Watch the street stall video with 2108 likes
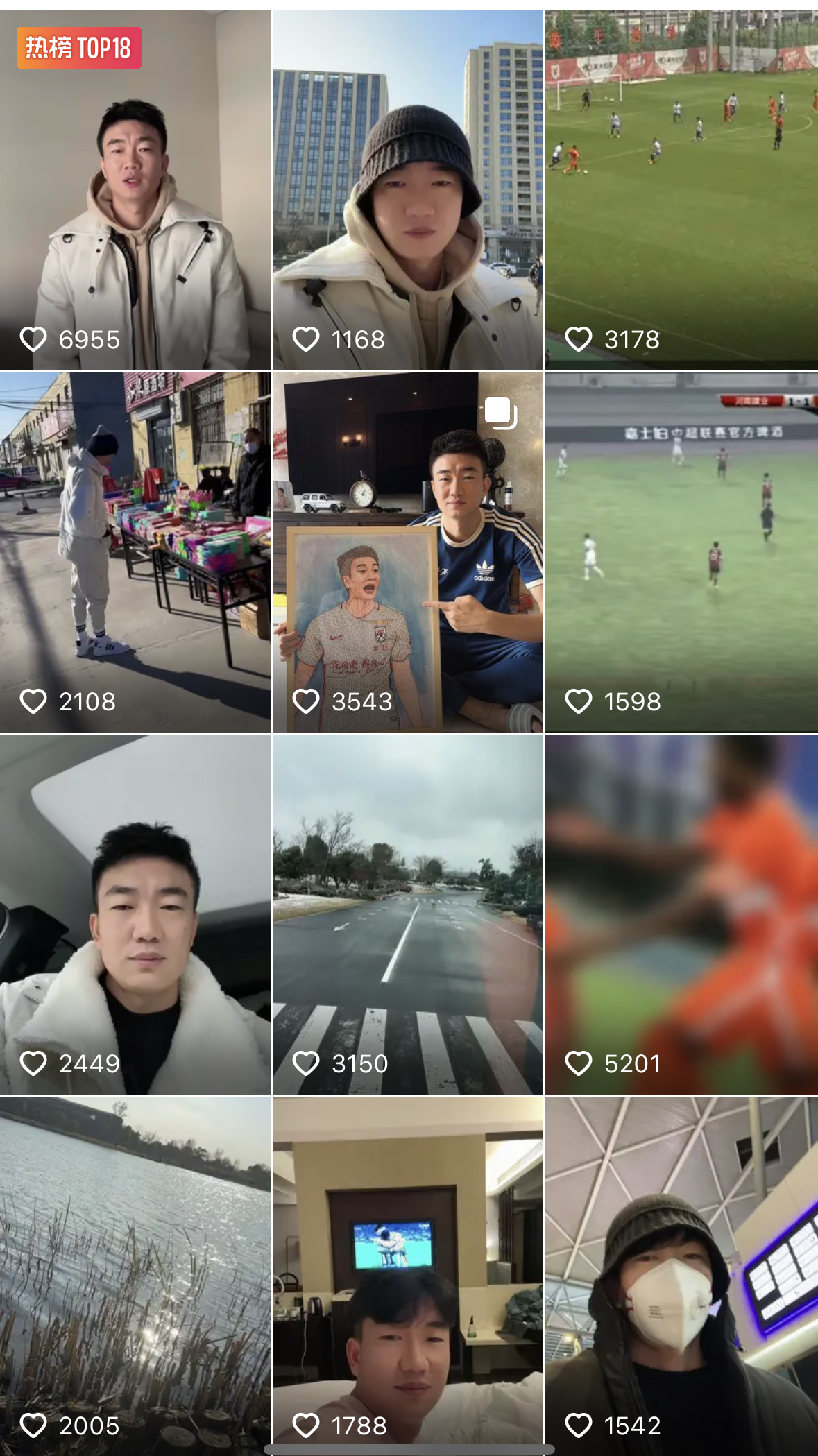The width and height of the screenshot is (818, 1456). tap(135, 553)
